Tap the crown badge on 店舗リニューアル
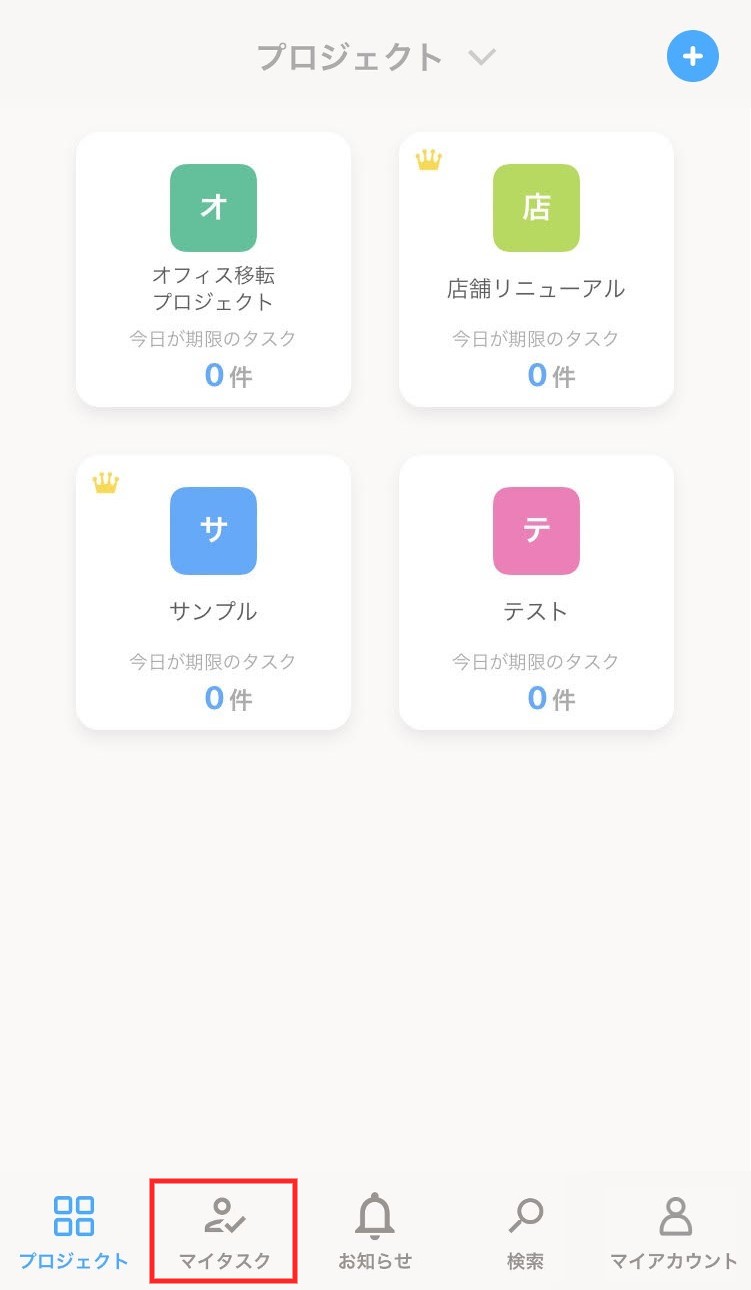Screen dimensions: 751x1290 pos(429,160)
